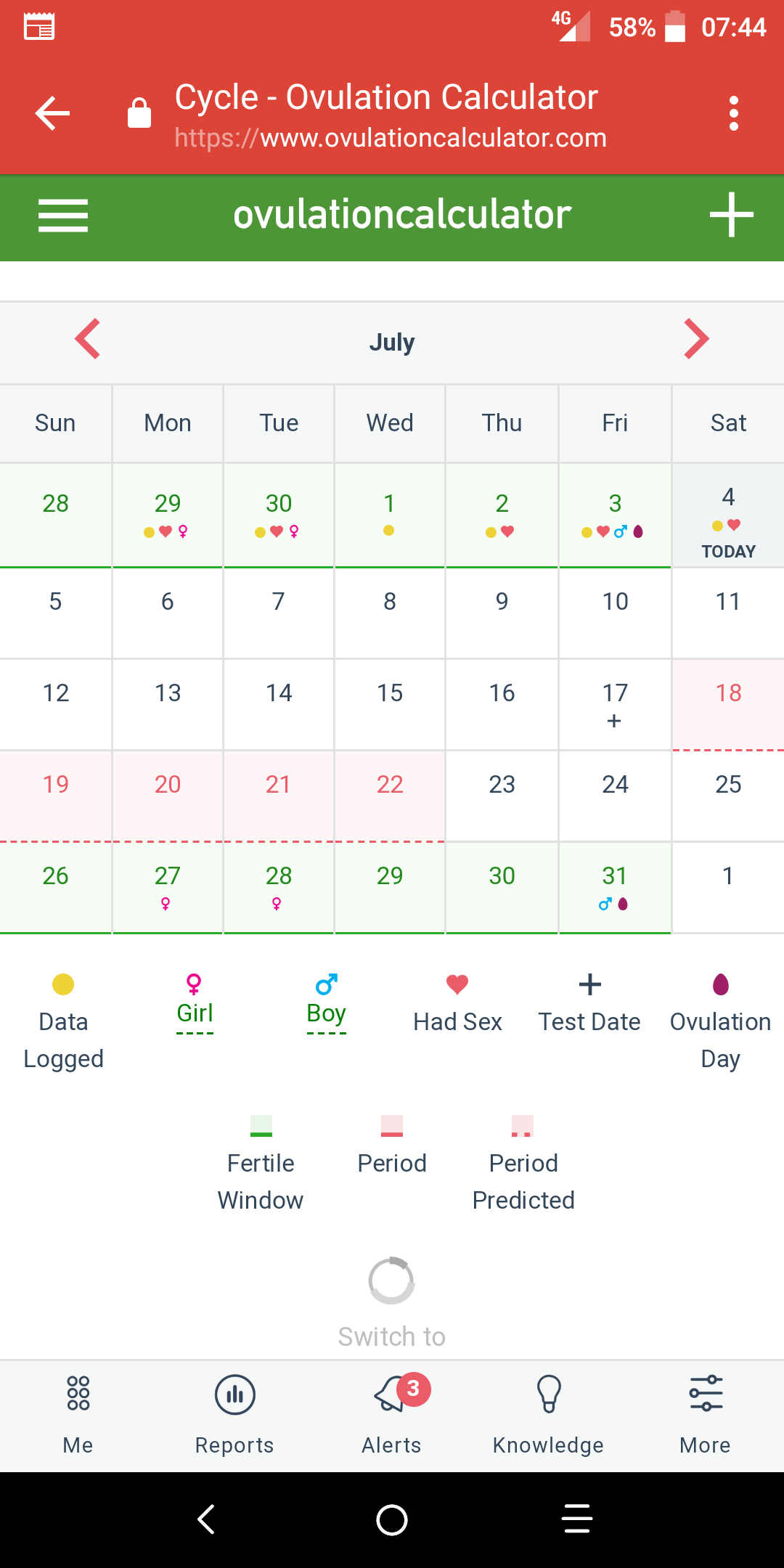This screenshot has height=1568, width=784.
Task: Select July 31 ovulation day
Action: click(x=615, y=887)
